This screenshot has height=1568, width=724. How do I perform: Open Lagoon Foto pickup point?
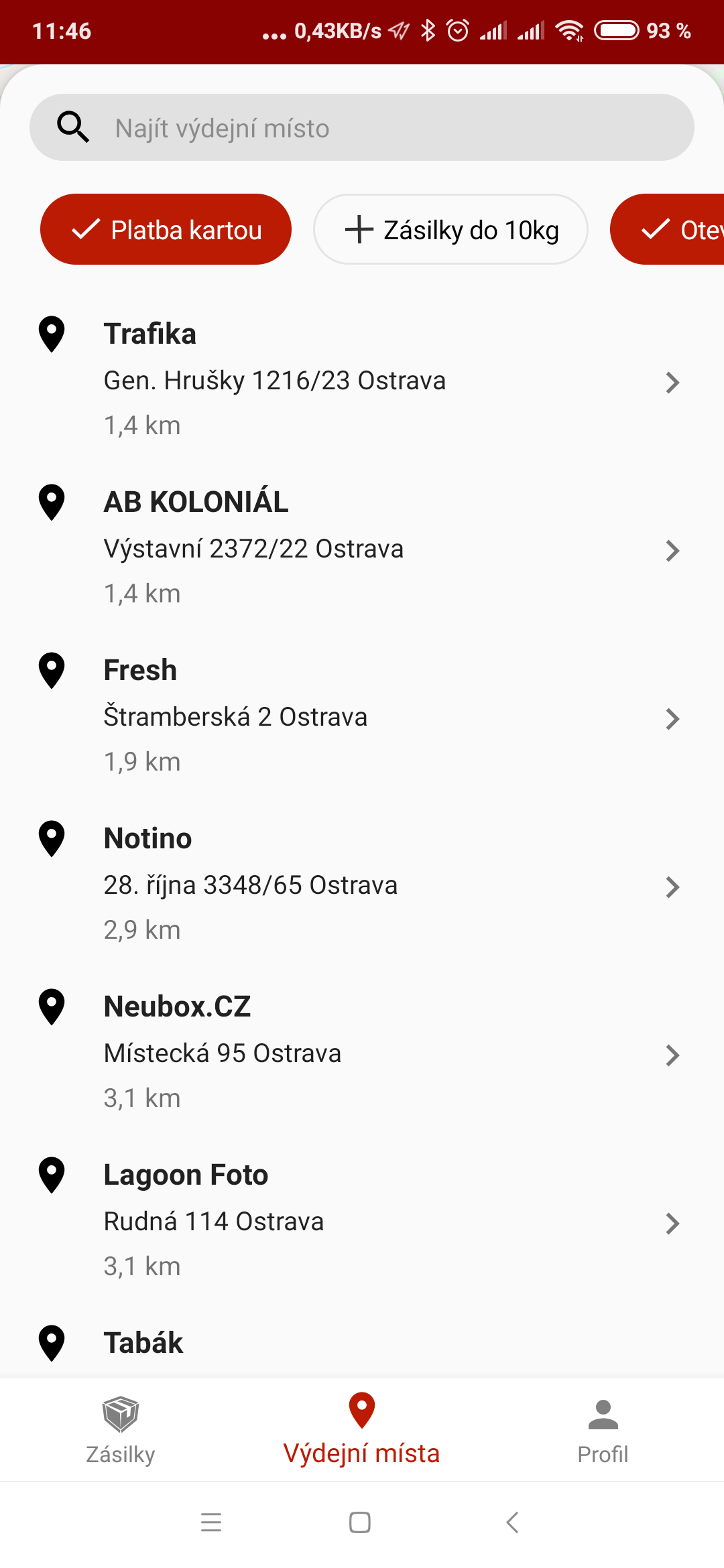pos(362,1220)
